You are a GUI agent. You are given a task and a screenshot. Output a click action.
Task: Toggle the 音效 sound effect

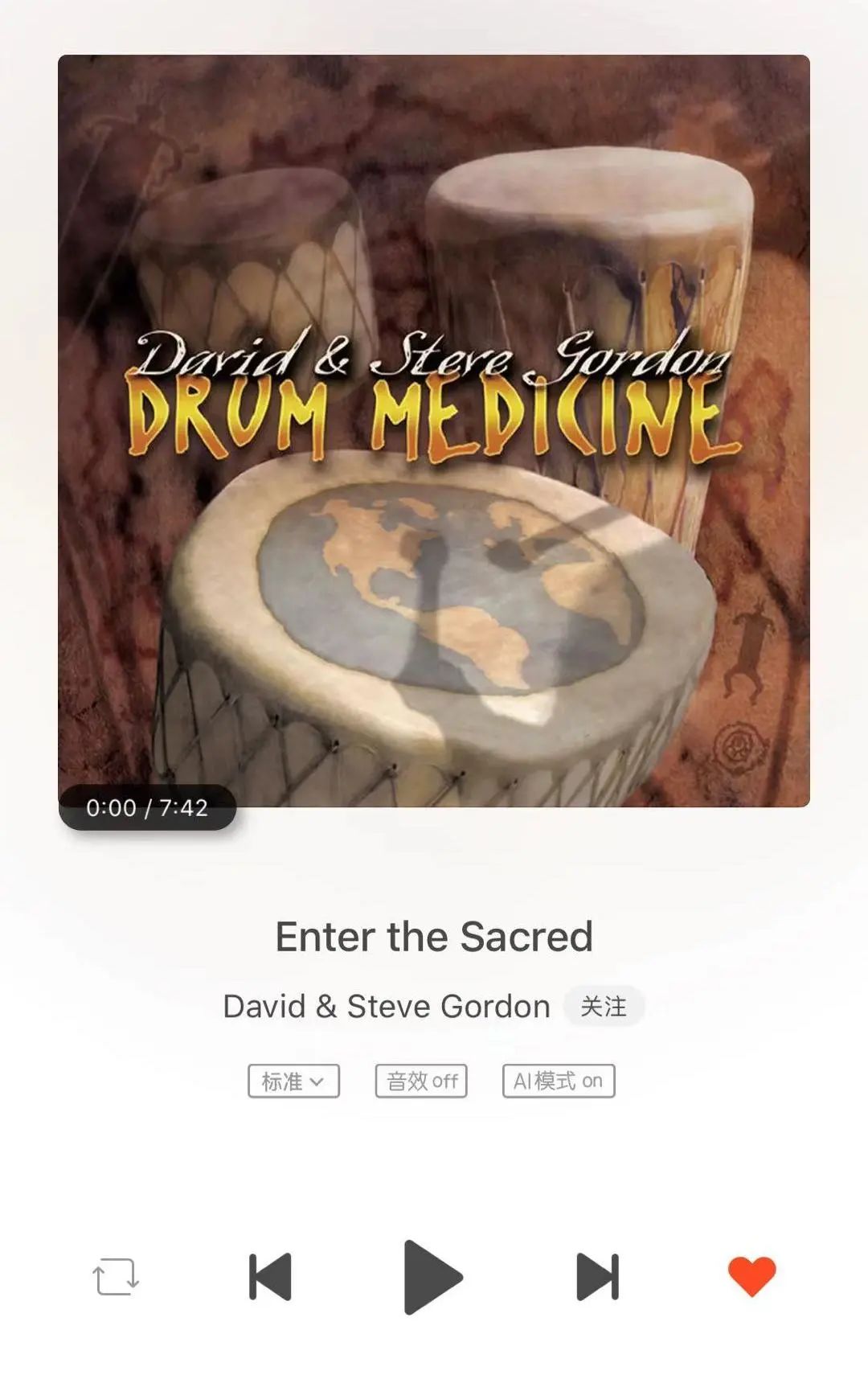[x=421, y=1081]
